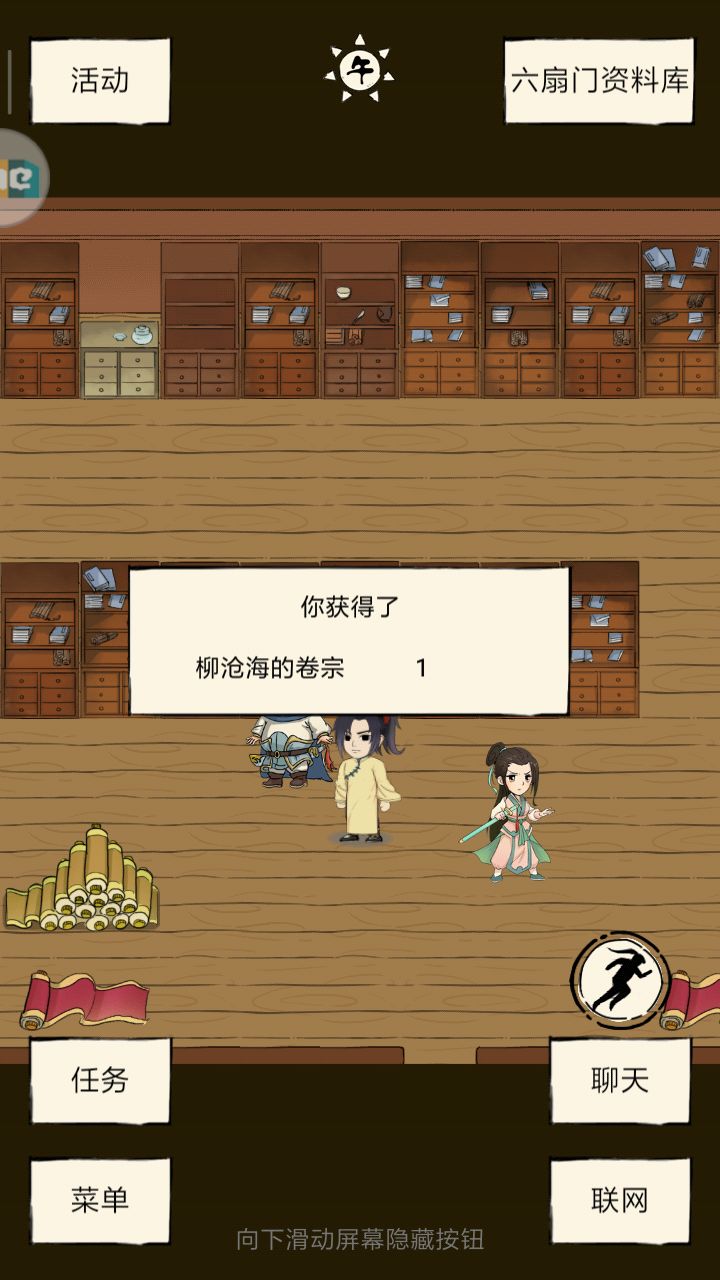Tap the yellow-robed protagonist character
This screenshot has height=1280, width=720.
(x=363, y=780)
